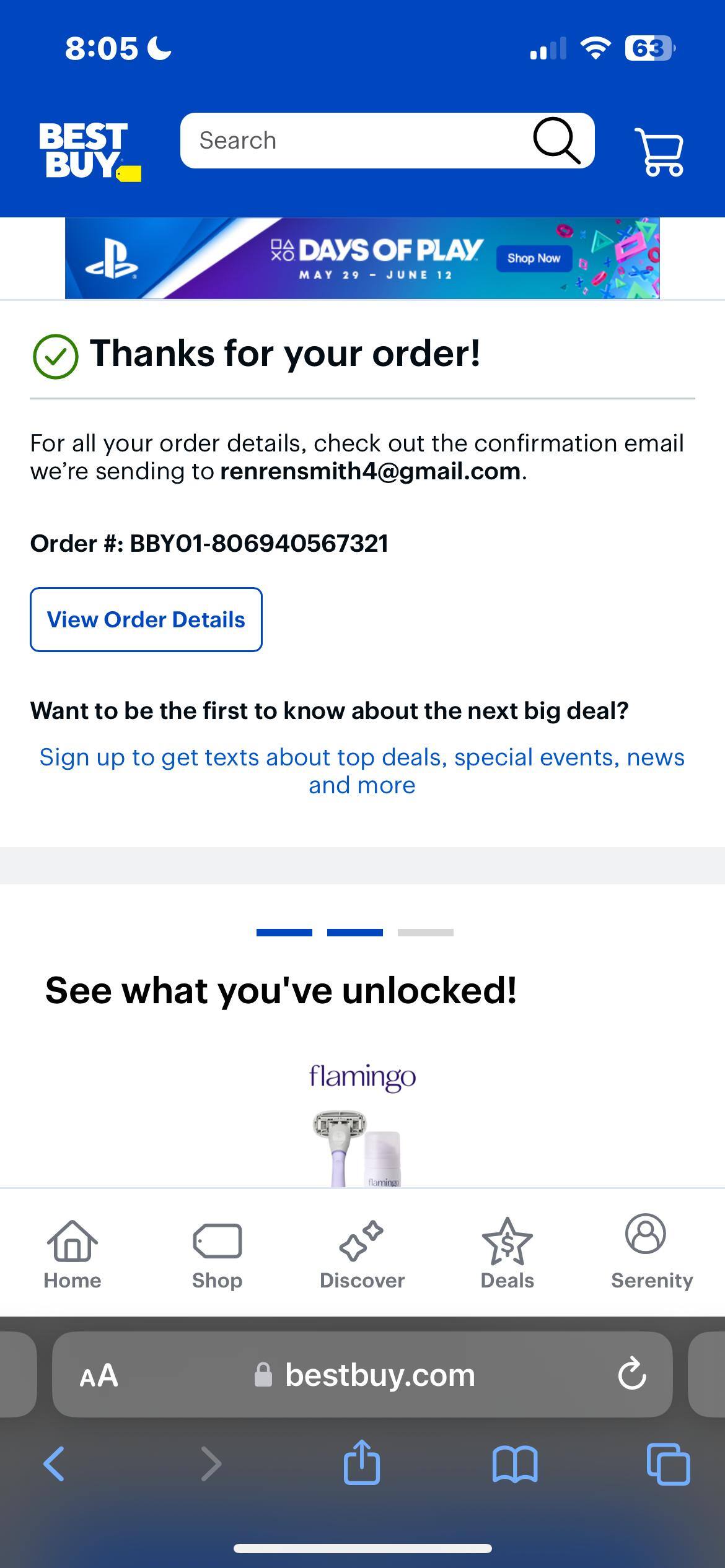
Task: View Order Details
Action: click(146, 619)
